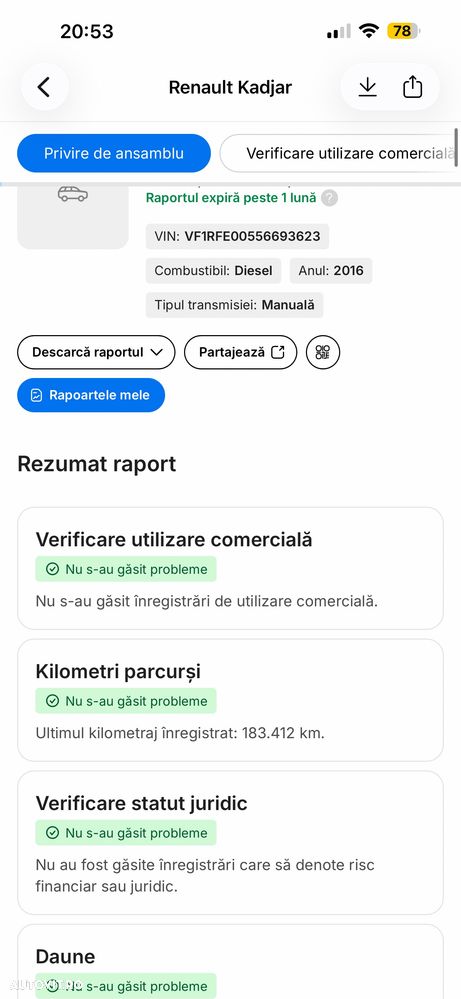Open the share icon in top bar
This screenshot has height=999, width=461.
pos(413,87)
